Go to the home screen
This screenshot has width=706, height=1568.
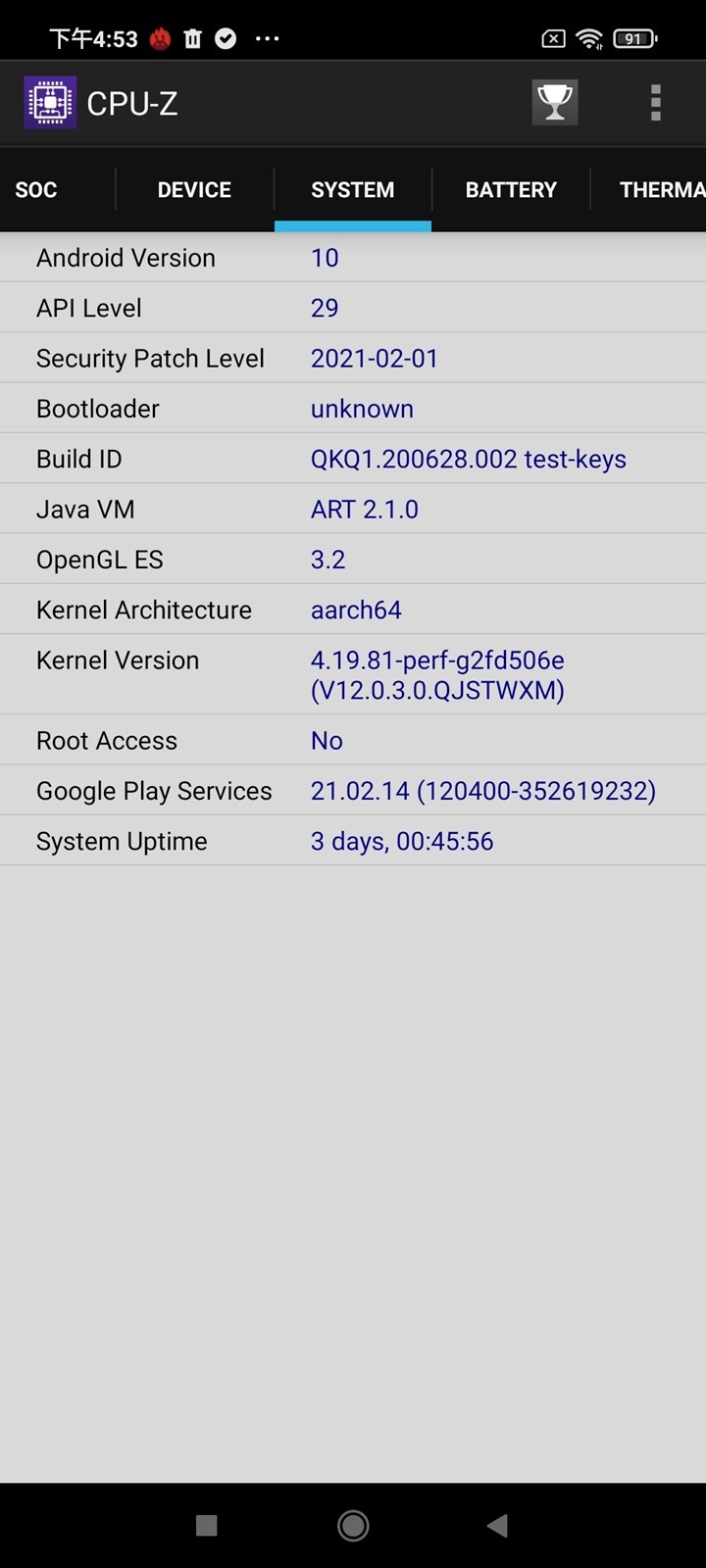coord(353,1525)
